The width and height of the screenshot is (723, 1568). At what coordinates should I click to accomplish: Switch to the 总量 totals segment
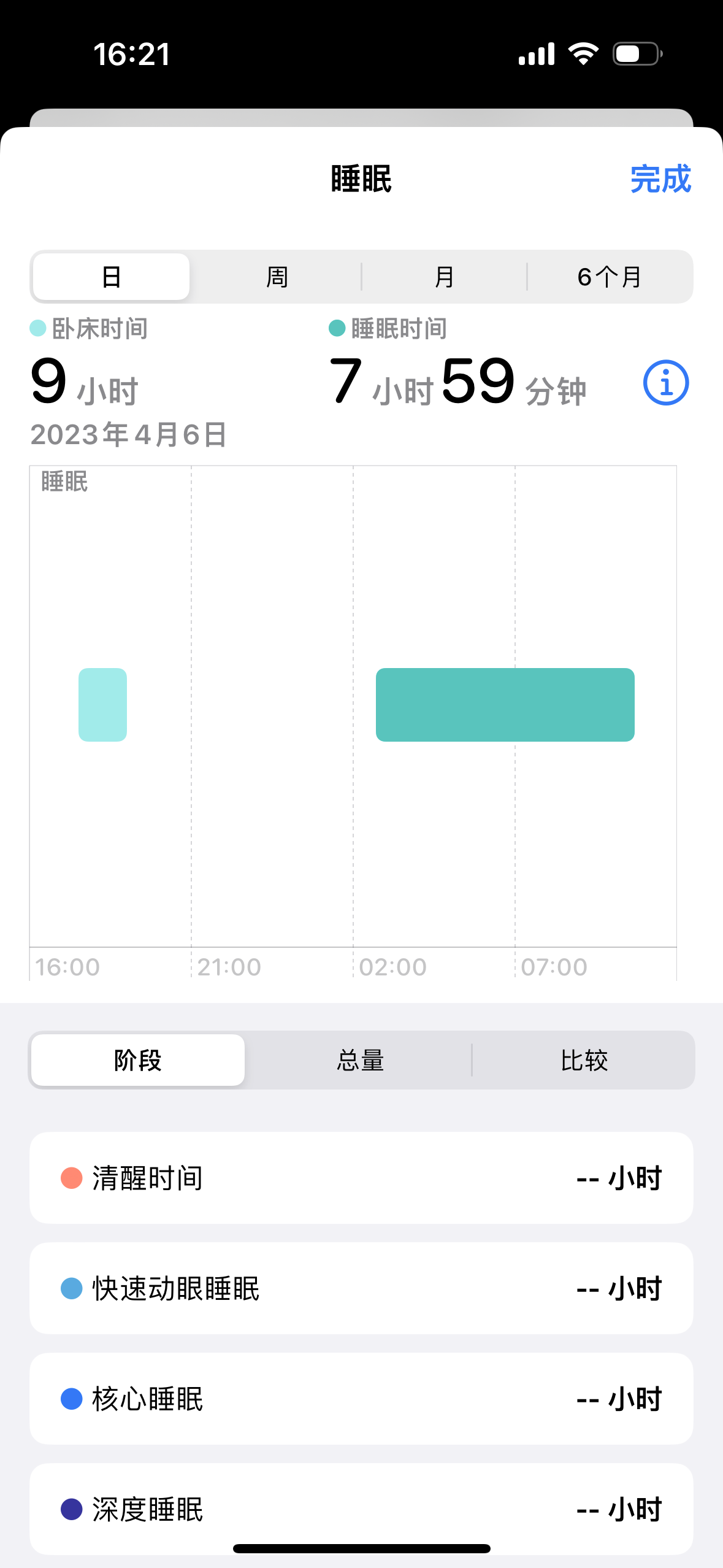point(360,1060)
